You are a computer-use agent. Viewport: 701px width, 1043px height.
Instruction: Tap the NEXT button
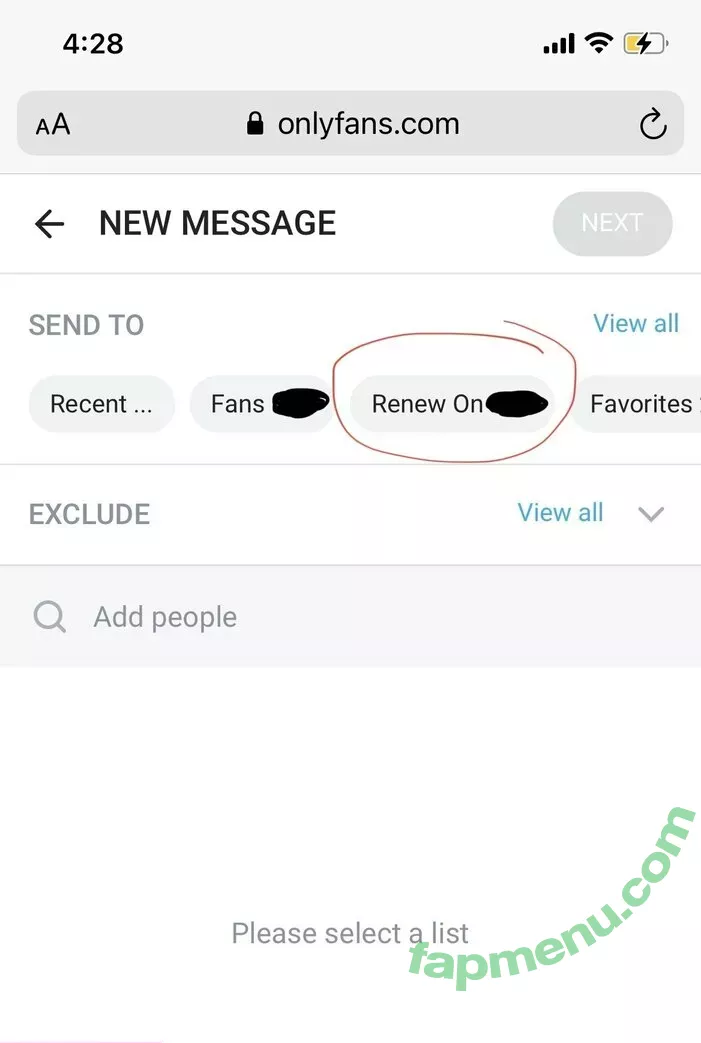pyautogui.click(x=612, y=223)
